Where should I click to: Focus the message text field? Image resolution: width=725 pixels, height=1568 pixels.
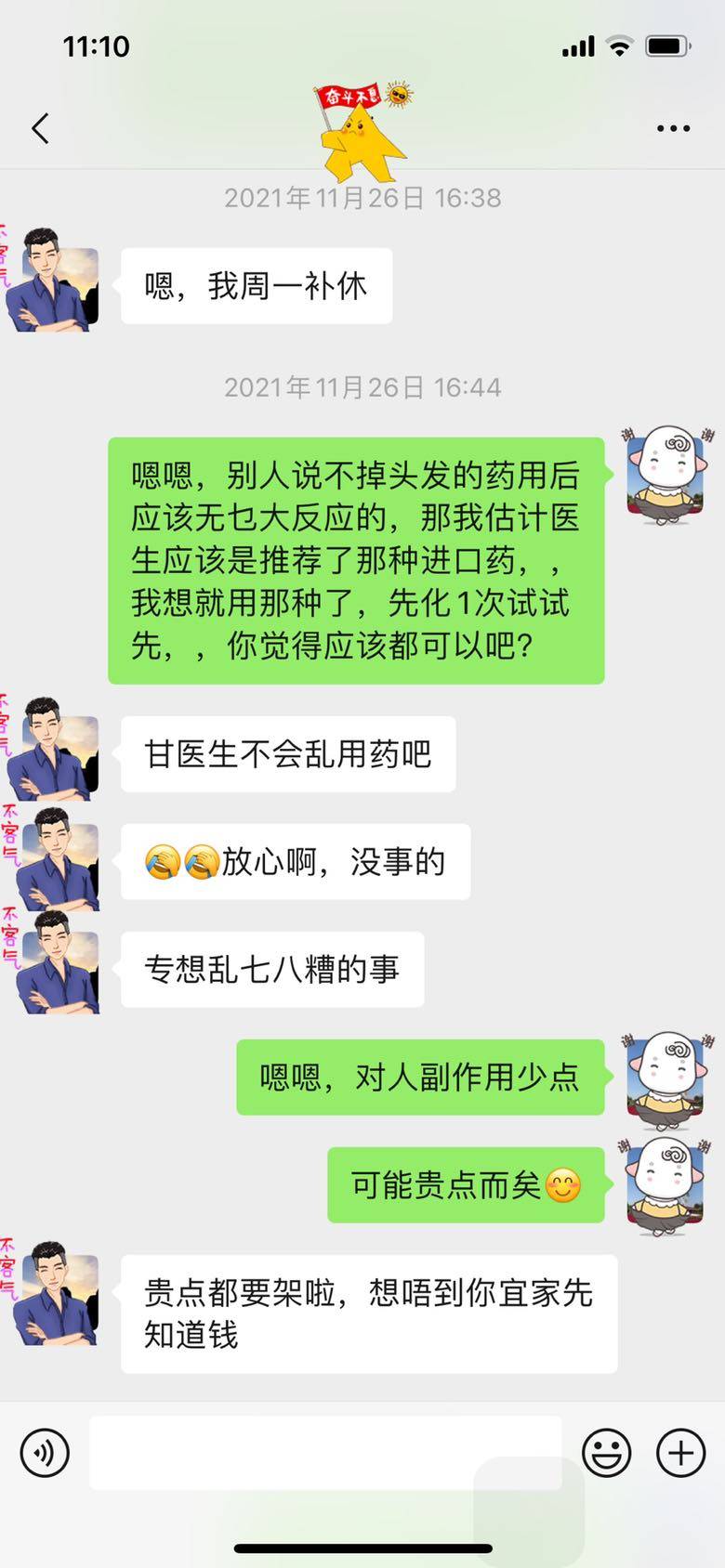325,1452
